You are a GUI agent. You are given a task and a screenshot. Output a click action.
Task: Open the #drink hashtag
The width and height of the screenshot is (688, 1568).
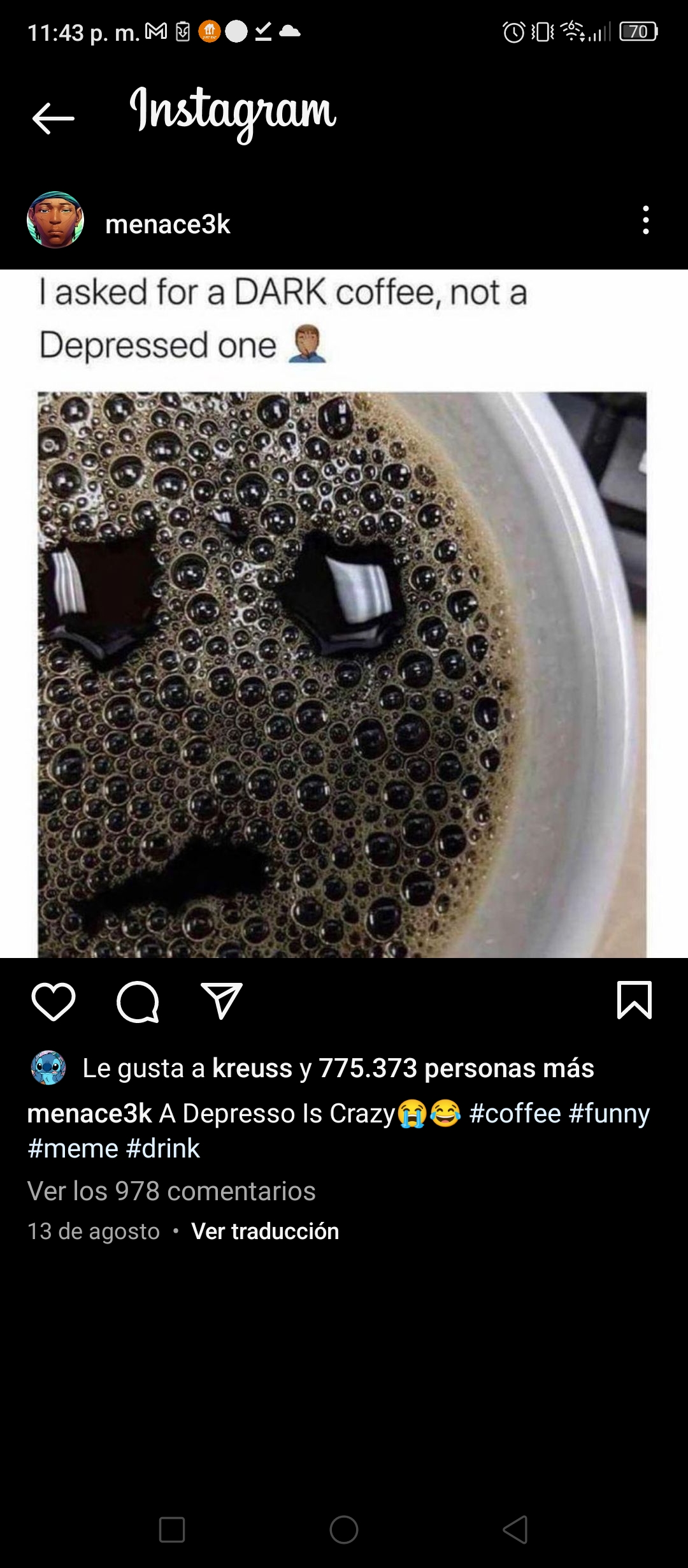point(163,1148)
